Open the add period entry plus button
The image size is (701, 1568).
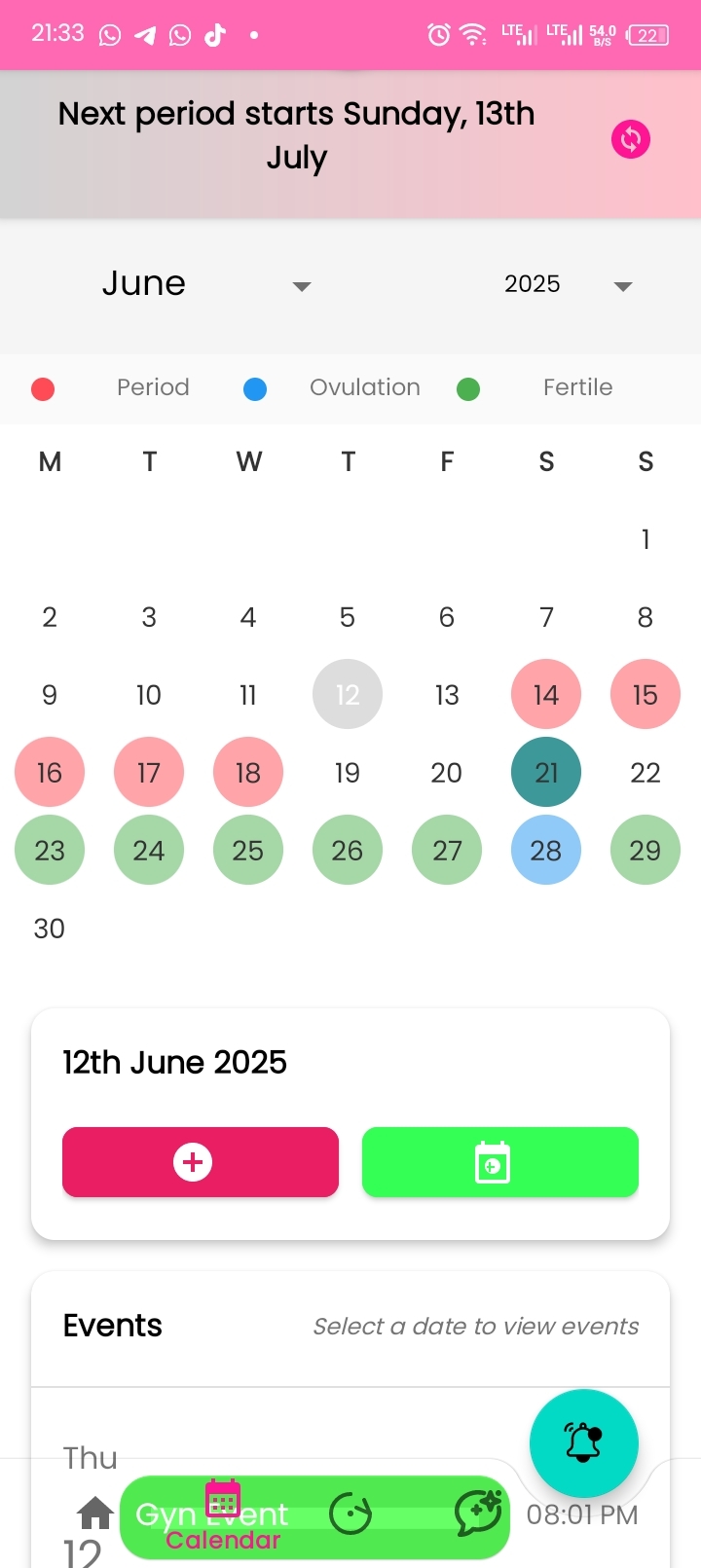[200, 1161]
